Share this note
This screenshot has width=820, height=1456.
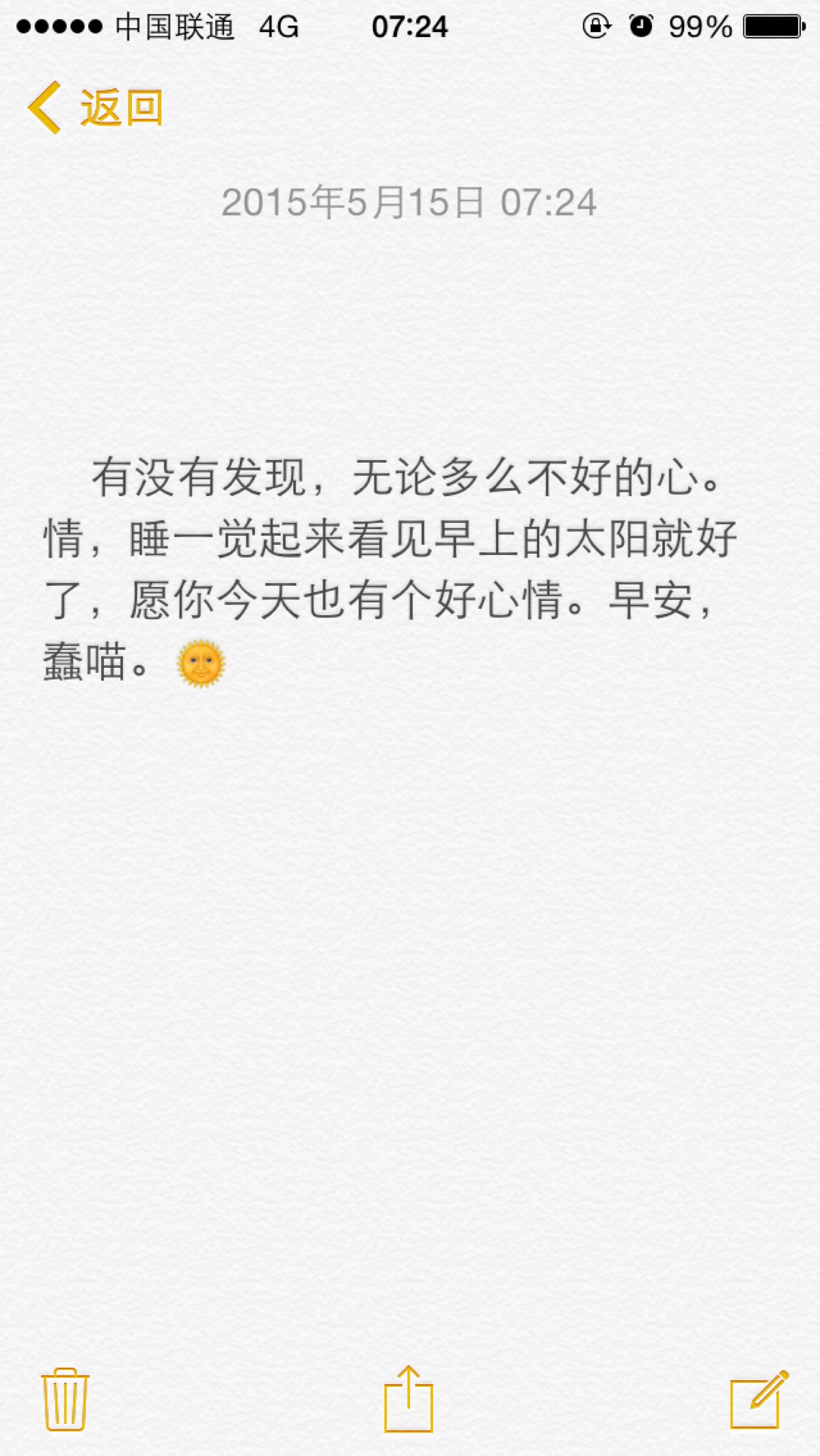[409, 1399]
